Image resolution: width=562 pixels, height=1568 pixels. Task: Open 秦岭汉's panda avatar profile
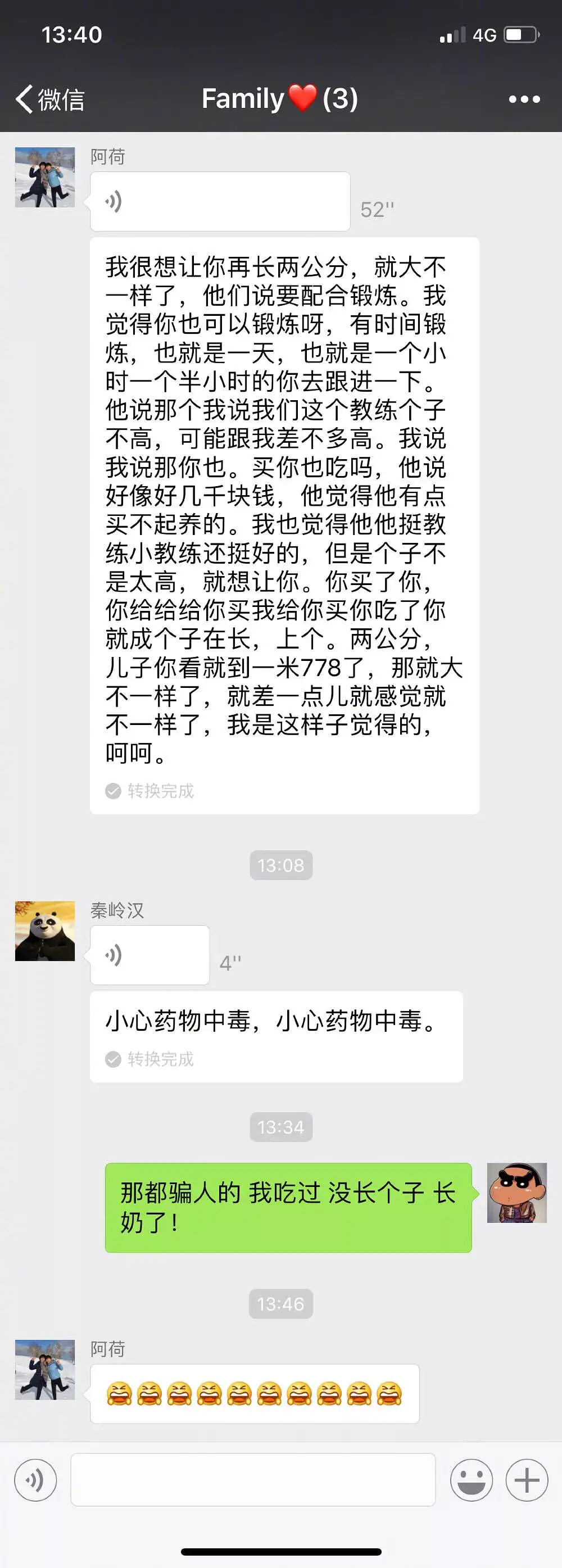(45, 931)
